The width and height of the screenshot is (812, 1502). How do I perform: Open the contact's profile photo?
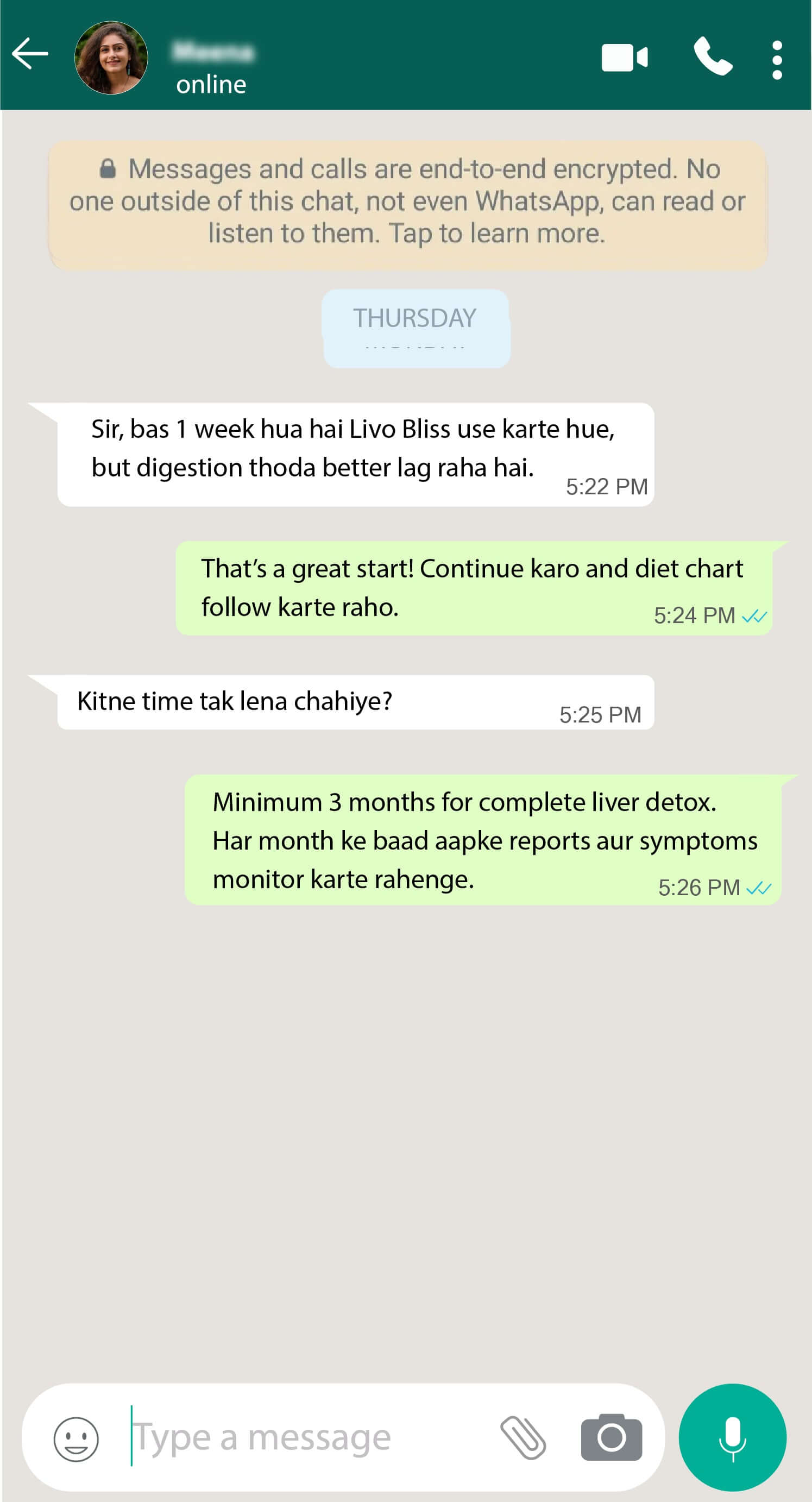click(x=111, y=58)
